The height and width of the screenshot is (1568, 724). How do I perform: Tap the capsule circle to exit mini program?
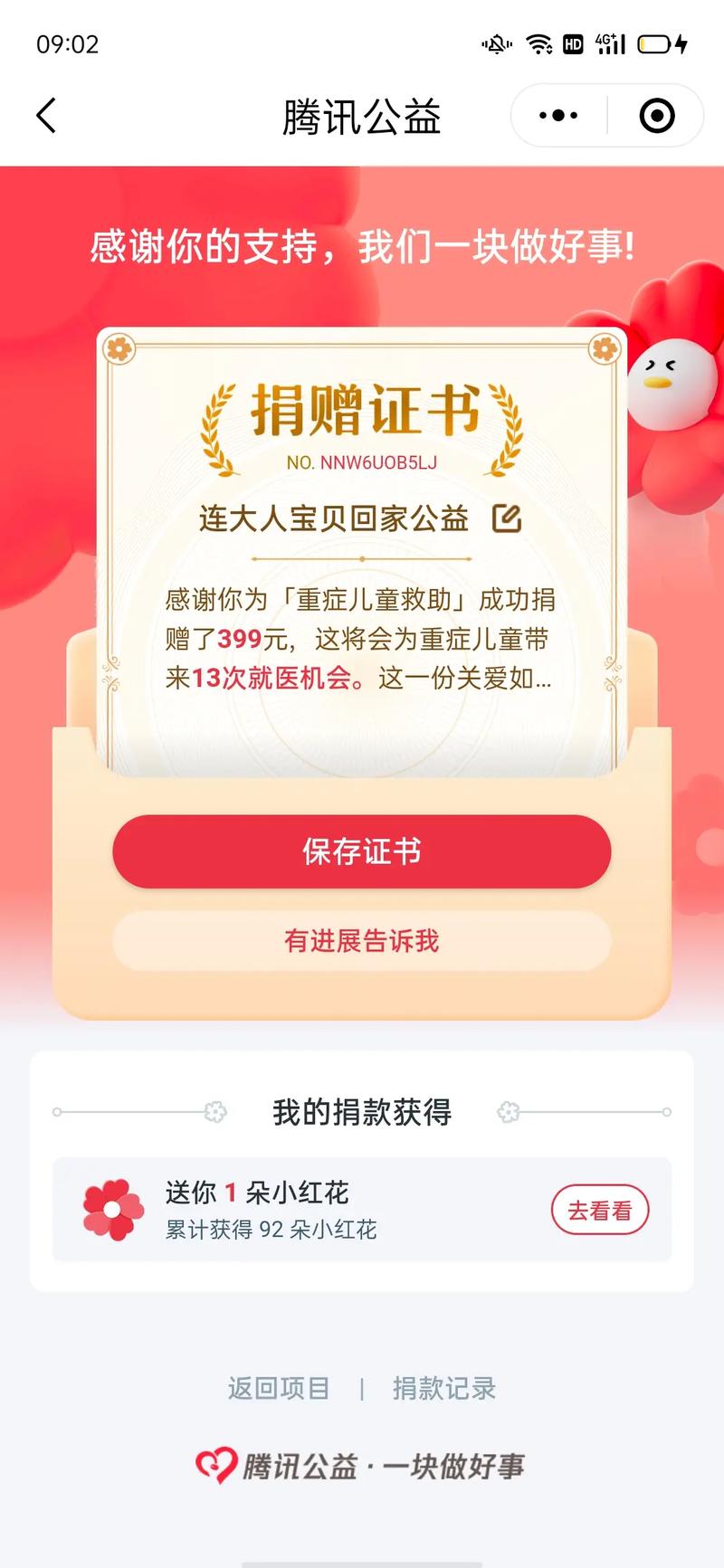pos(657,116)
